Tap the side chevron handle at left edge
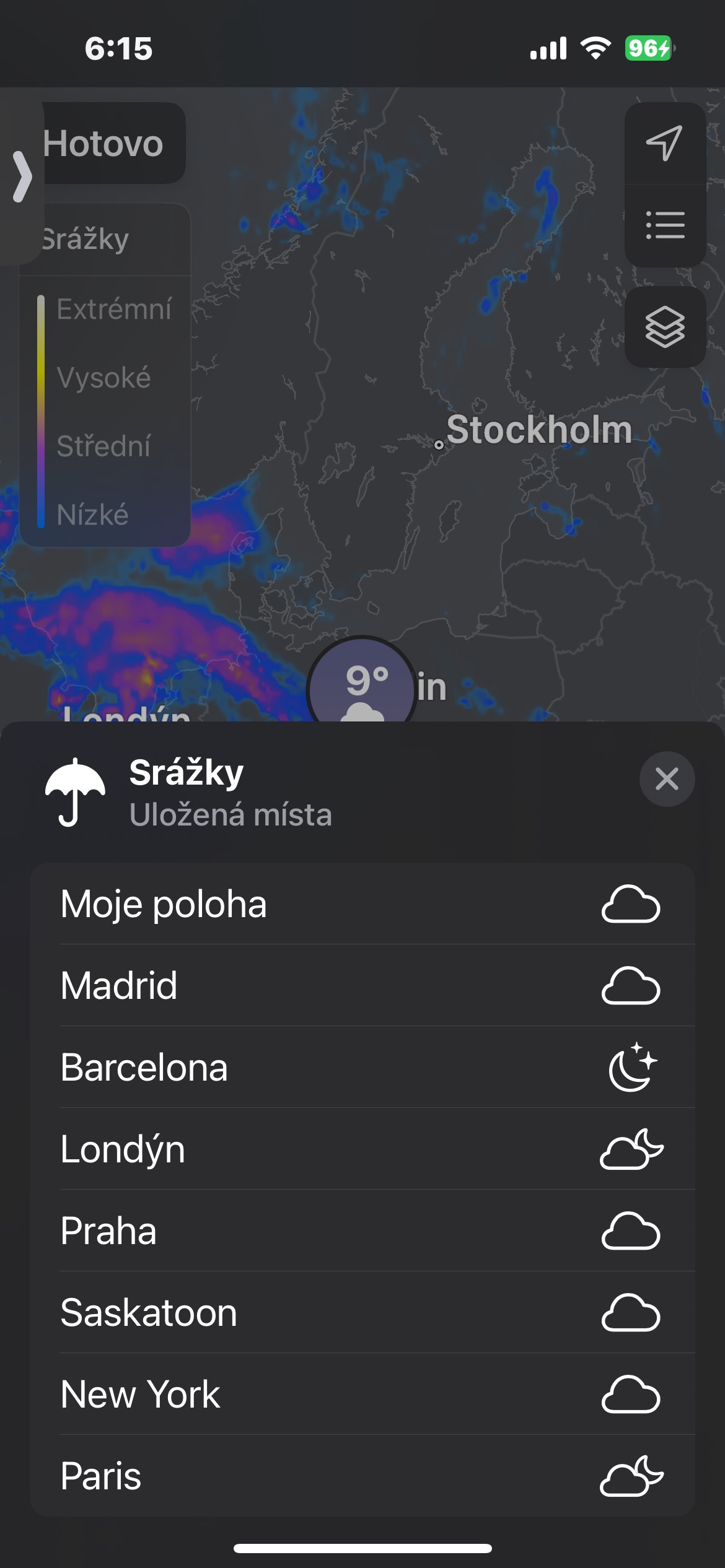 (x=22, y=177)
